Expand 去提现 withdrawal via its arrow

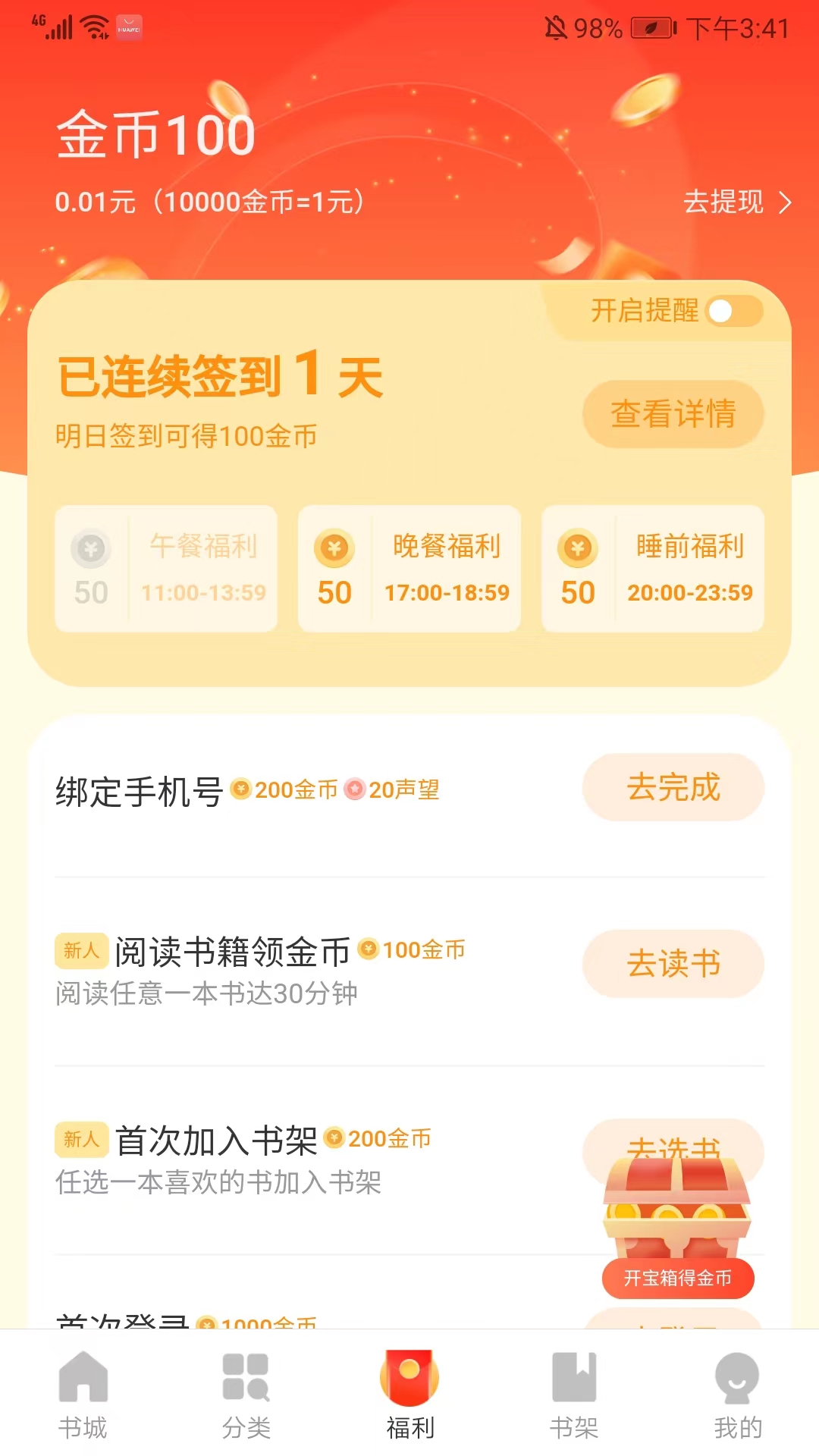786,203
